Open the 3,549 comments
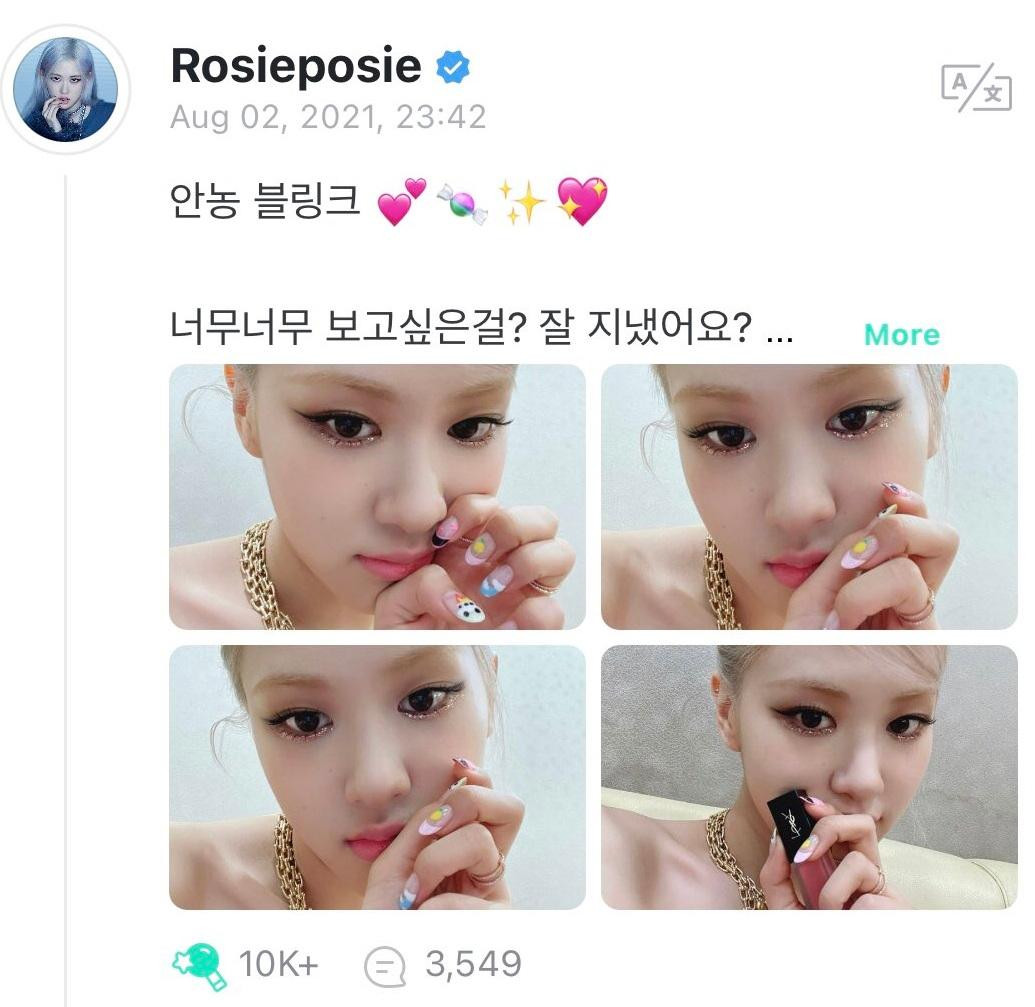The image size is (1035, 1007). [x=384, y=966]
